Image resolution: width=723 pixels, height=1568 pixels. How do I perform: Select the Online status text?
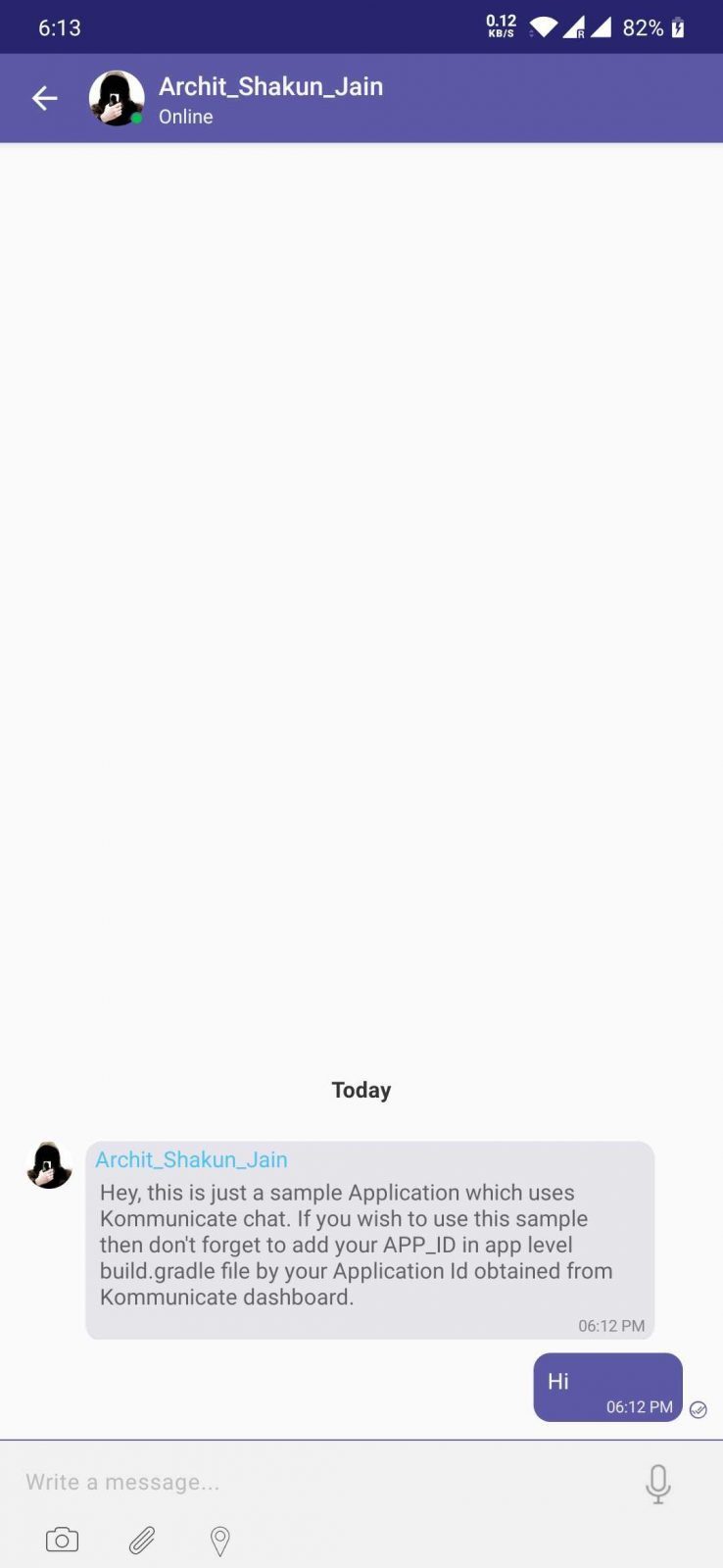pos(185,117)
